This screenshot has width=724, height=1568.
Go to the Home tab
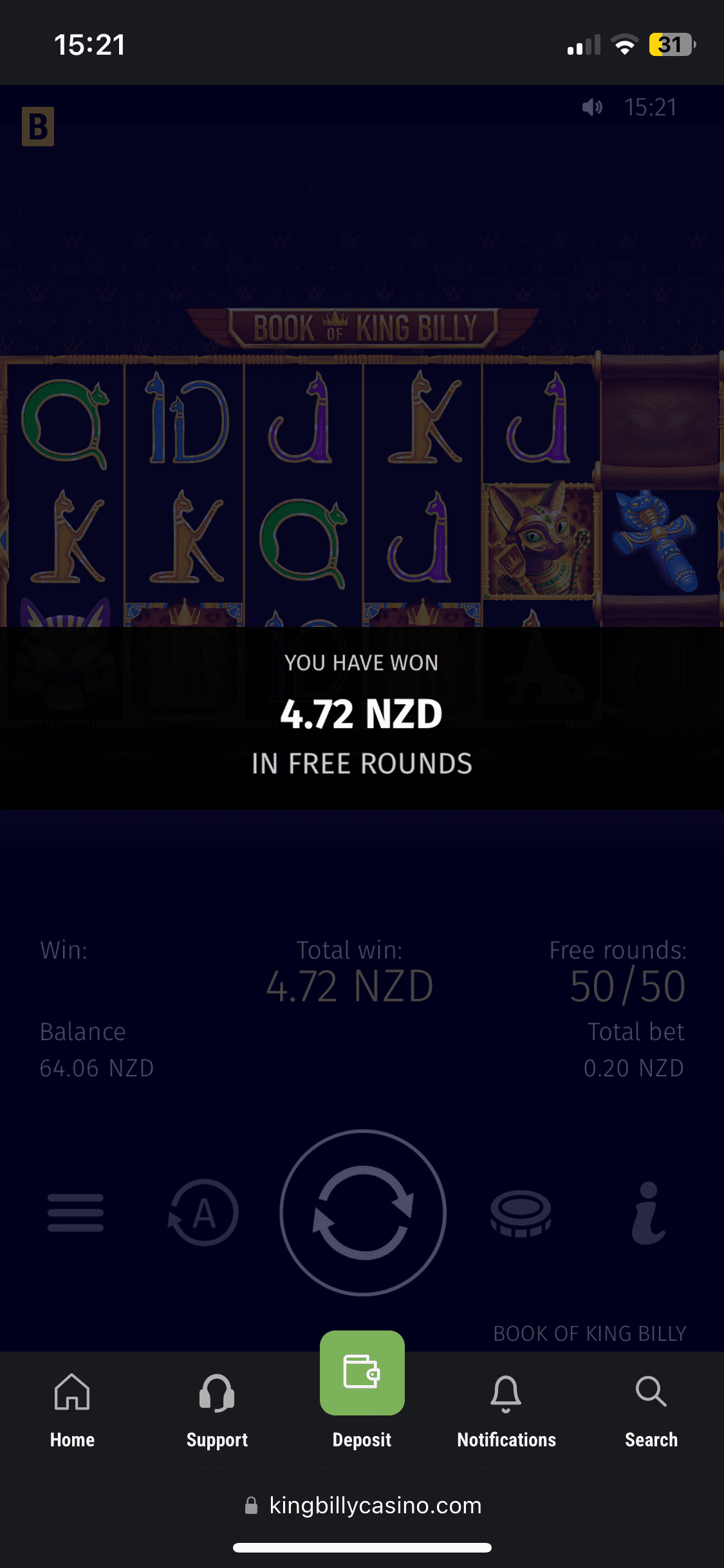point(72,1410)
